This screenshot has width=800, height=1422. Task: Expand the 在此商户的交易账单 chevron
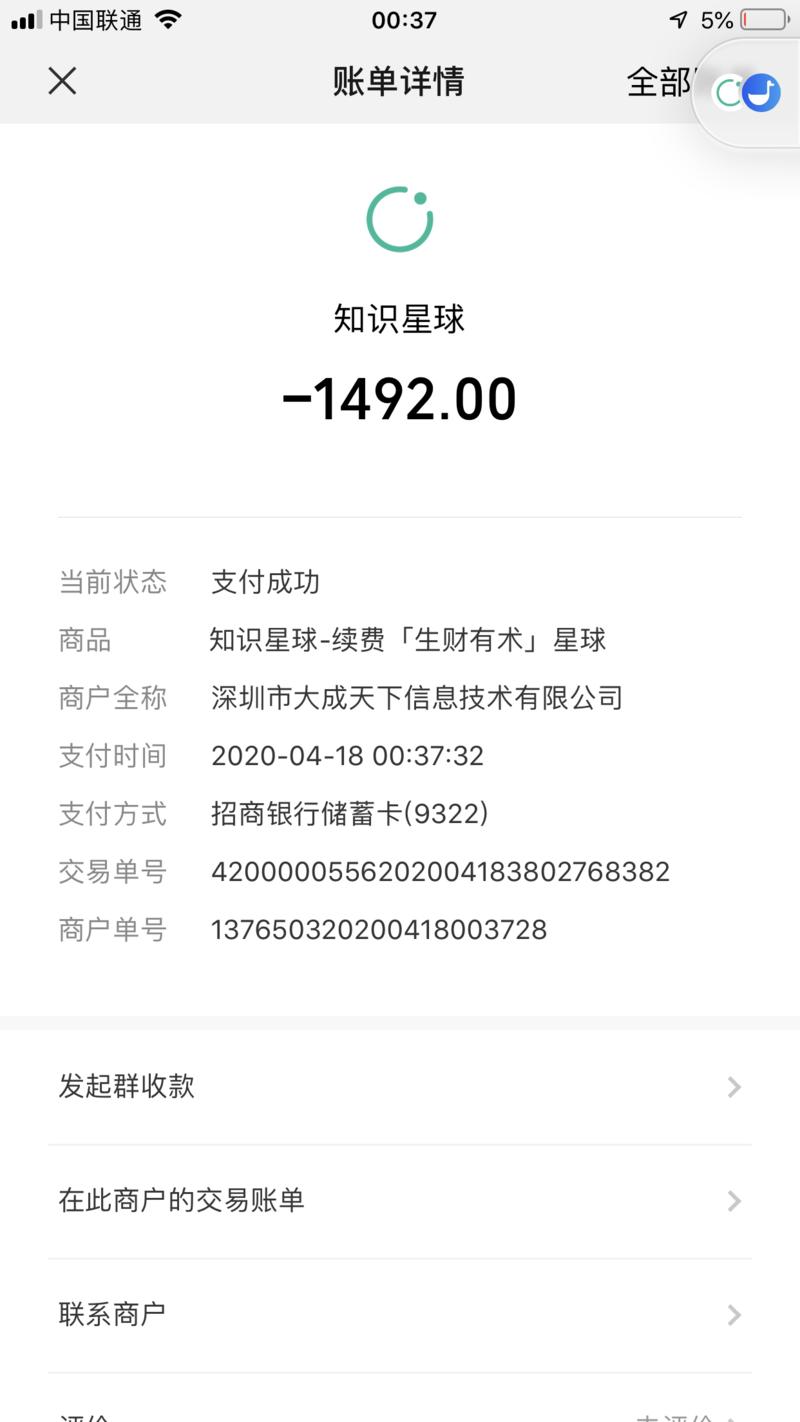coord(735,1201)
